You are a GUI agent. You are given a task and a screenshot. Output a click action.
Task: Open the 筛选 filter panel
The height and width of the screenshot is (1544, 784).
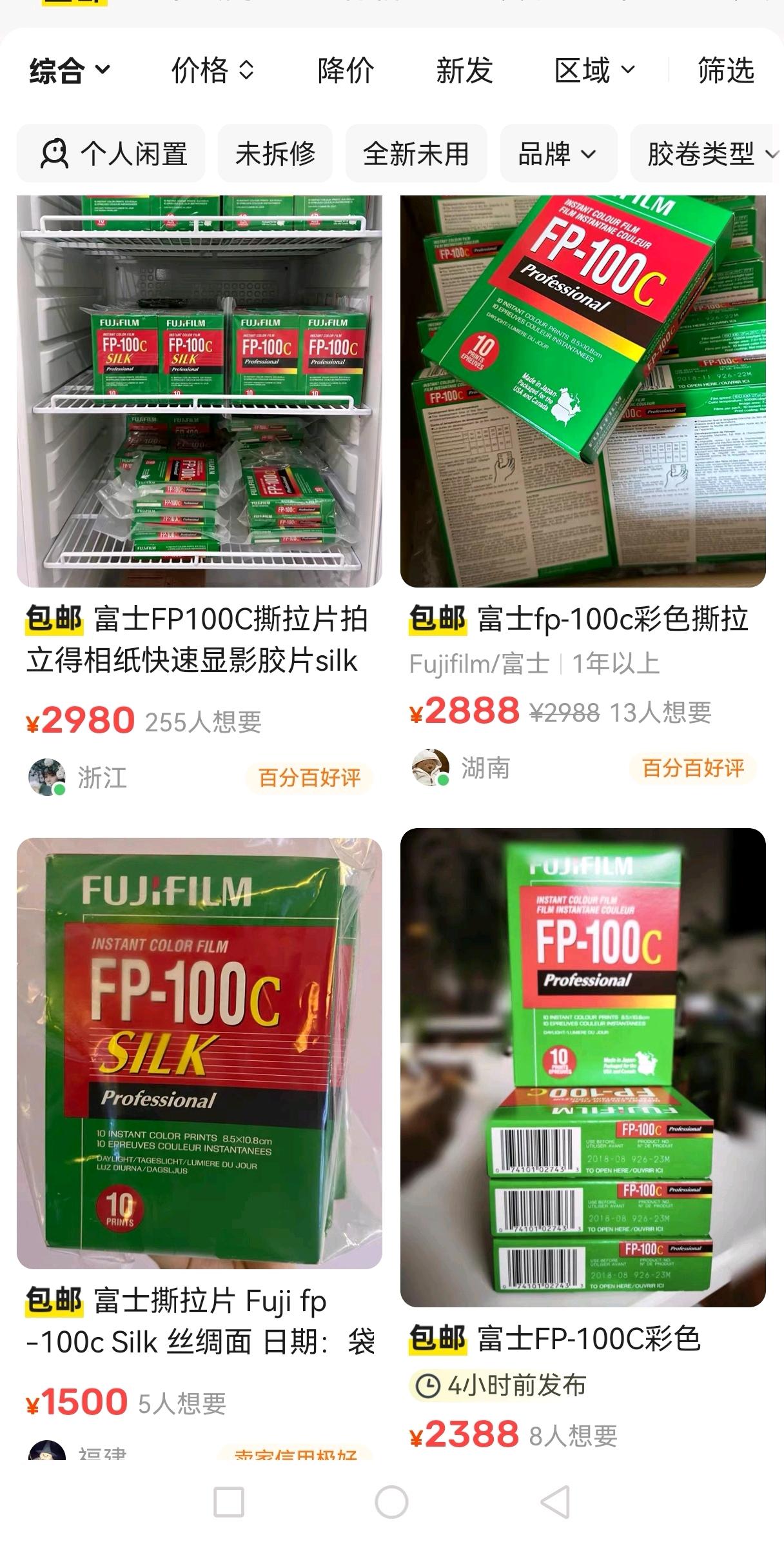(725, 70)
